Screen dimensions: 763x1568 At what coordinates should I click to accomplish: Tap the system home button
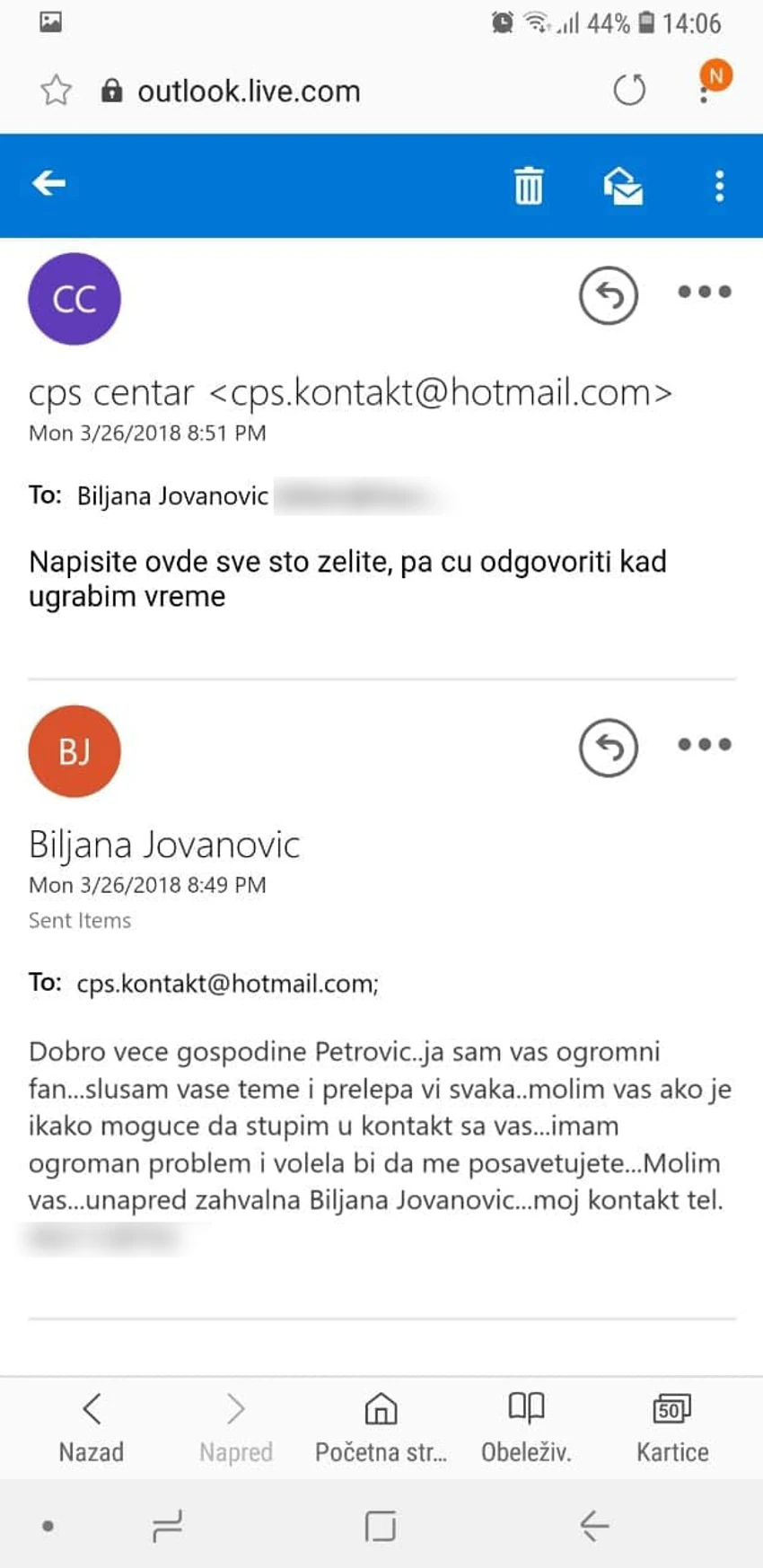pyautogui.click(x=381, y=1526)
